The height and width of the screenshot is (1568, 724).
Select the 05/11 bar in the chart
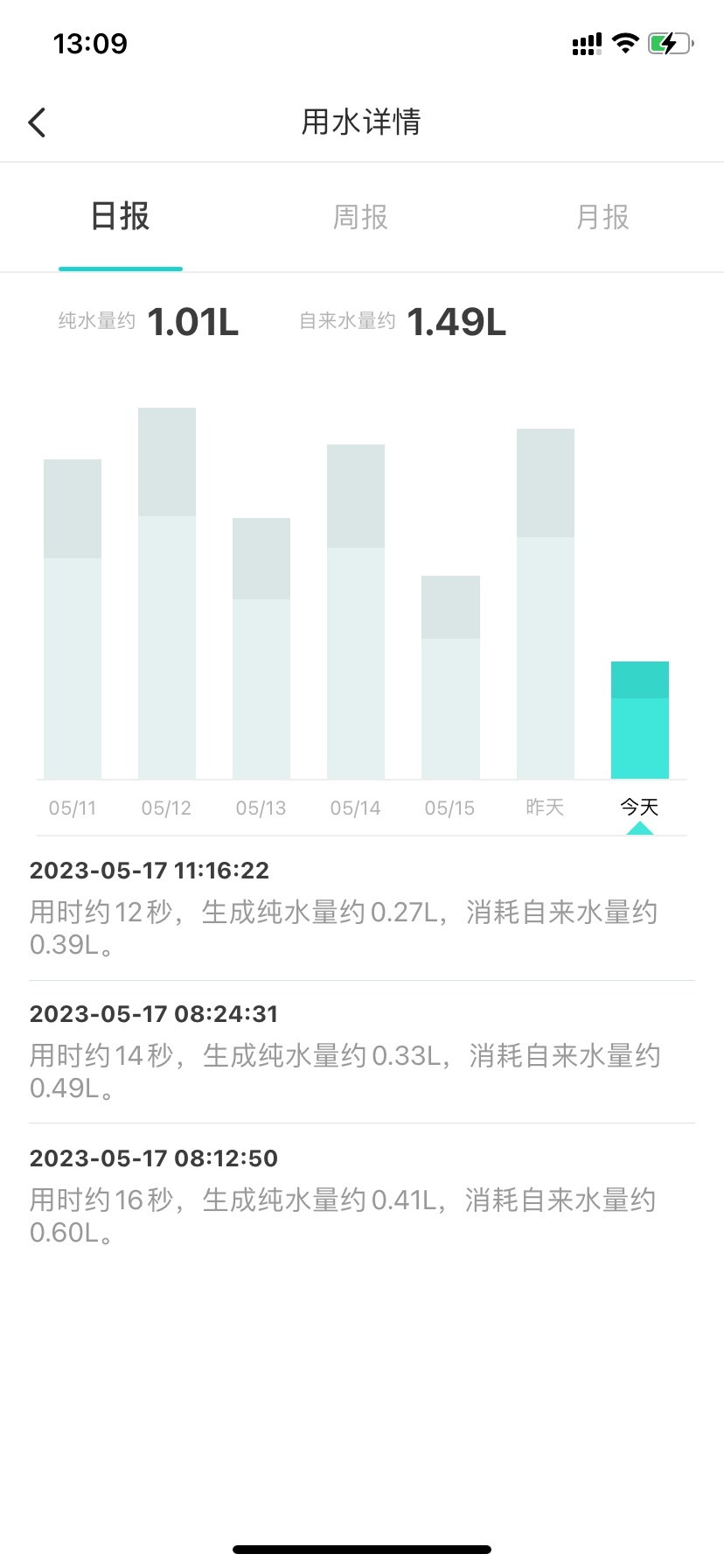tap(73, 619)
